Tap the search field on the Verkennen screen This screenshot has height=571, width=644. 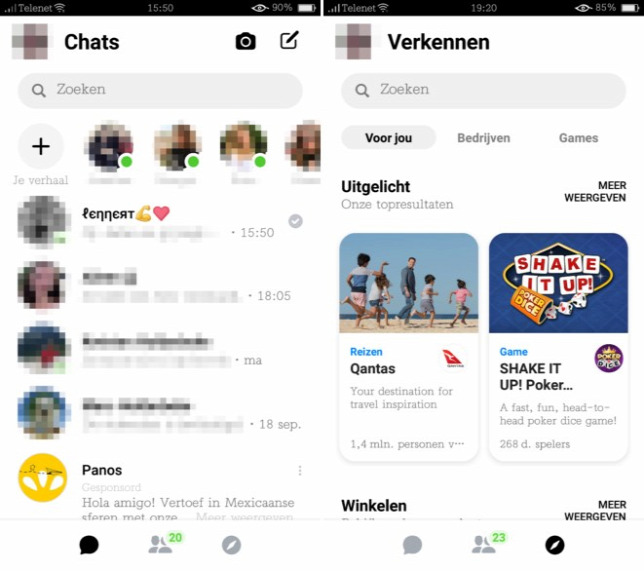484,90
